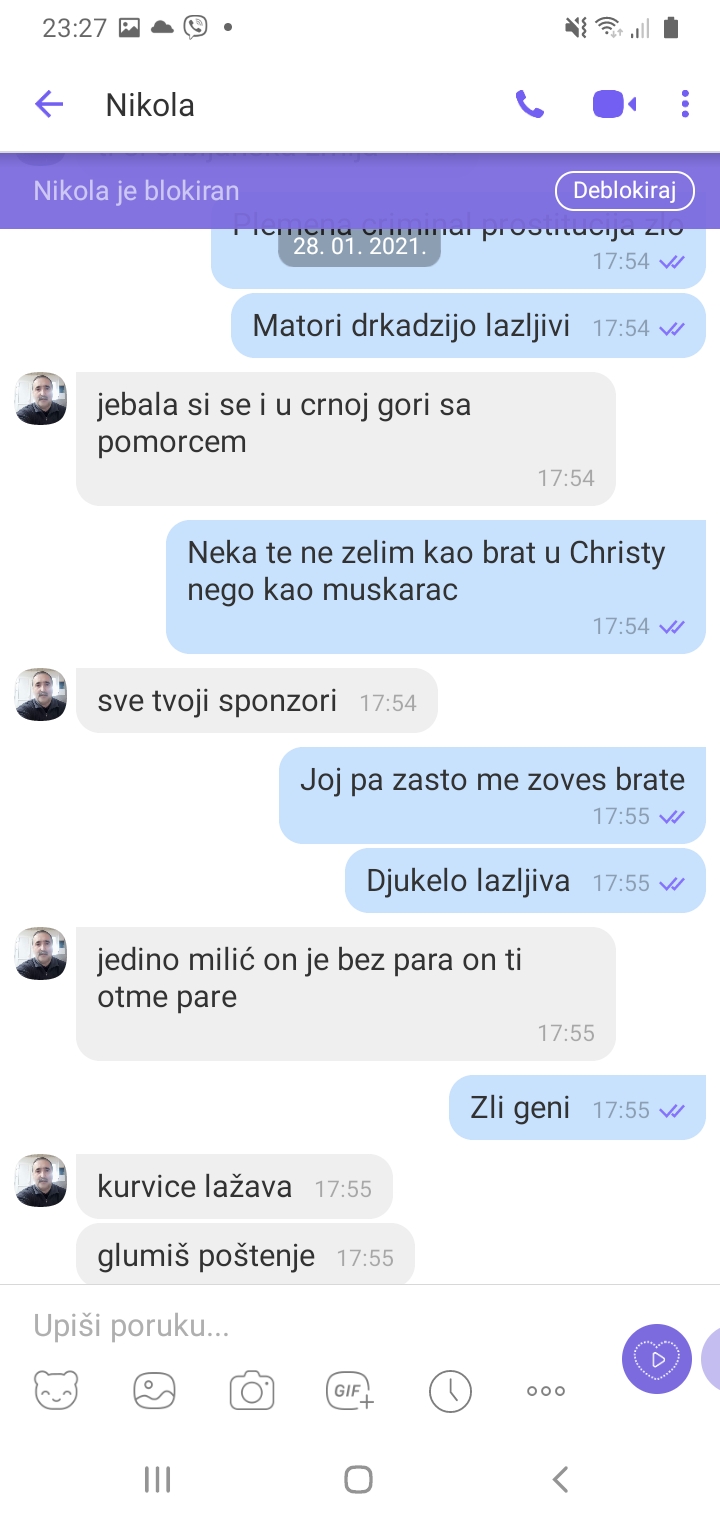The image size is (720, 1520).
Task: Start a video call with Nikola
Action: 614,104
